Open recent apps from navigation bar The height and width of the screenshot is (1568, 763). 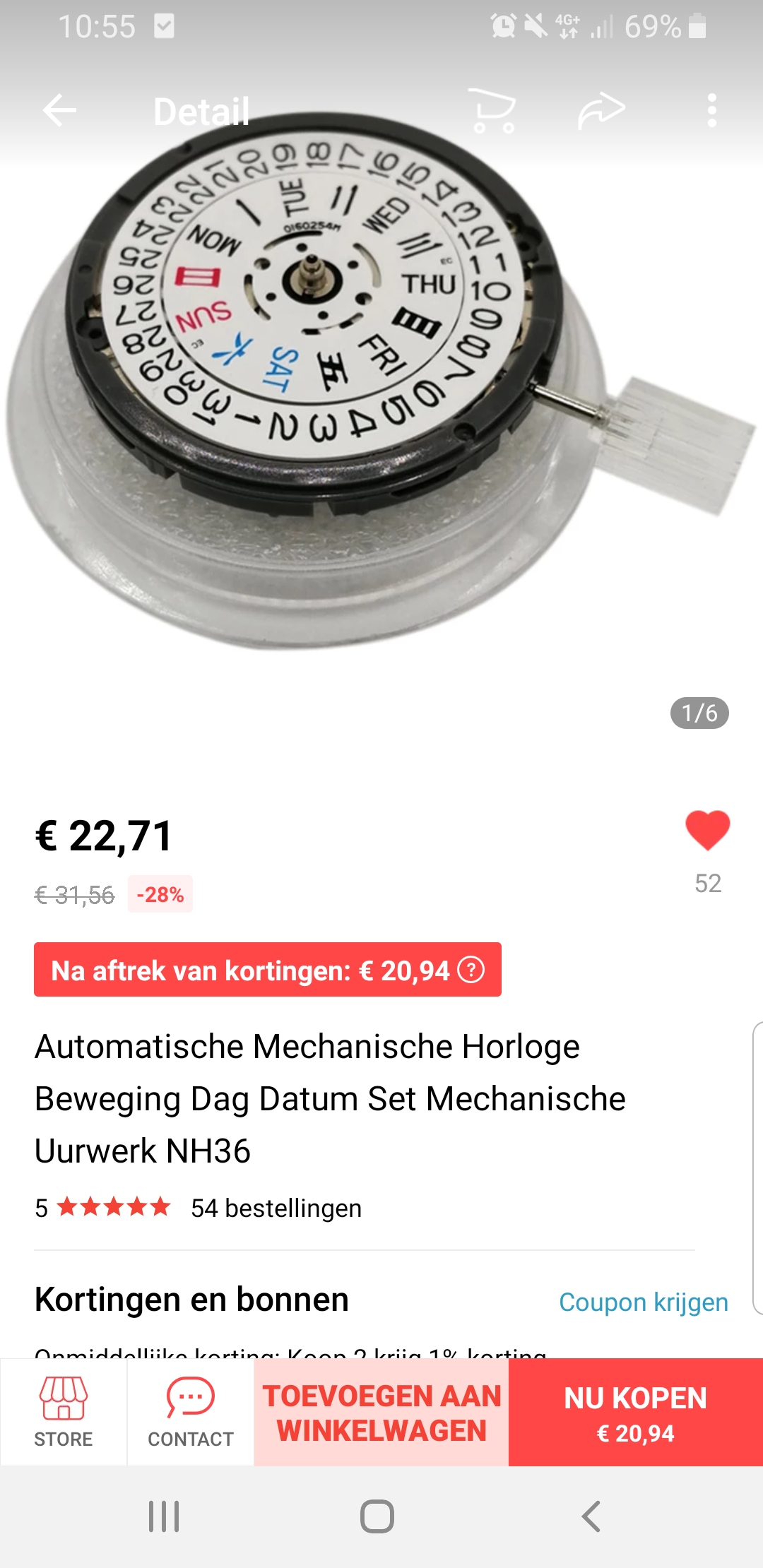164,1516
